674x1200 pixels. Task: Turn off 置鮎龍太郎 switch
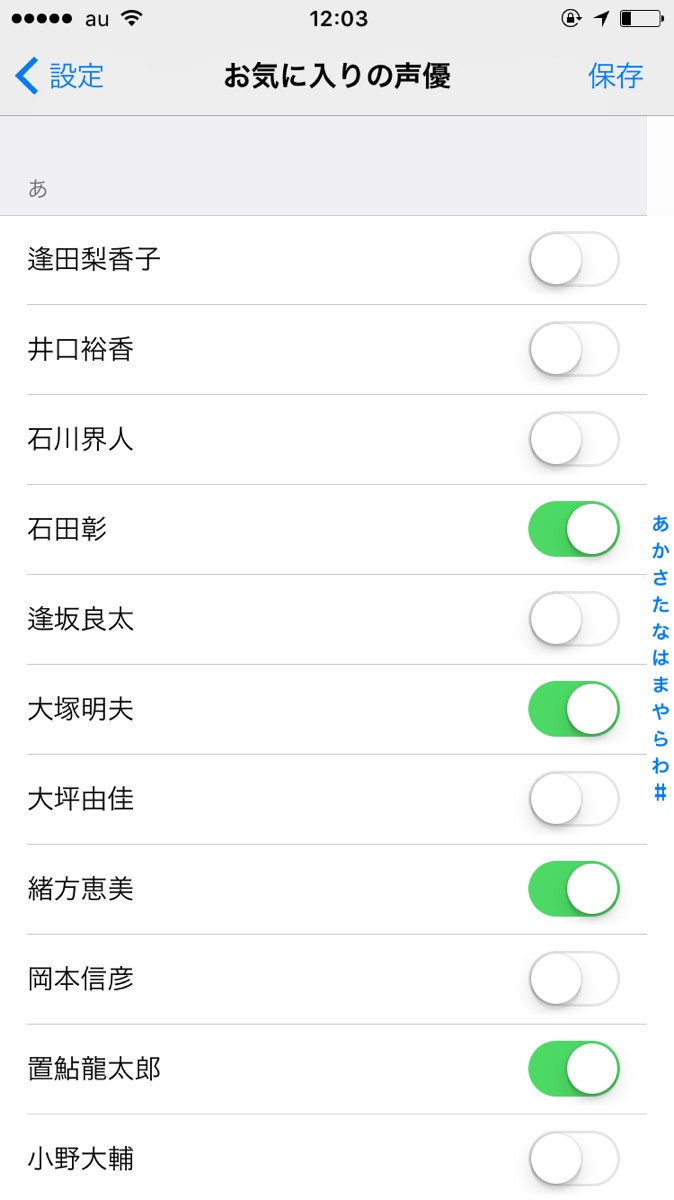(574, 1070)
